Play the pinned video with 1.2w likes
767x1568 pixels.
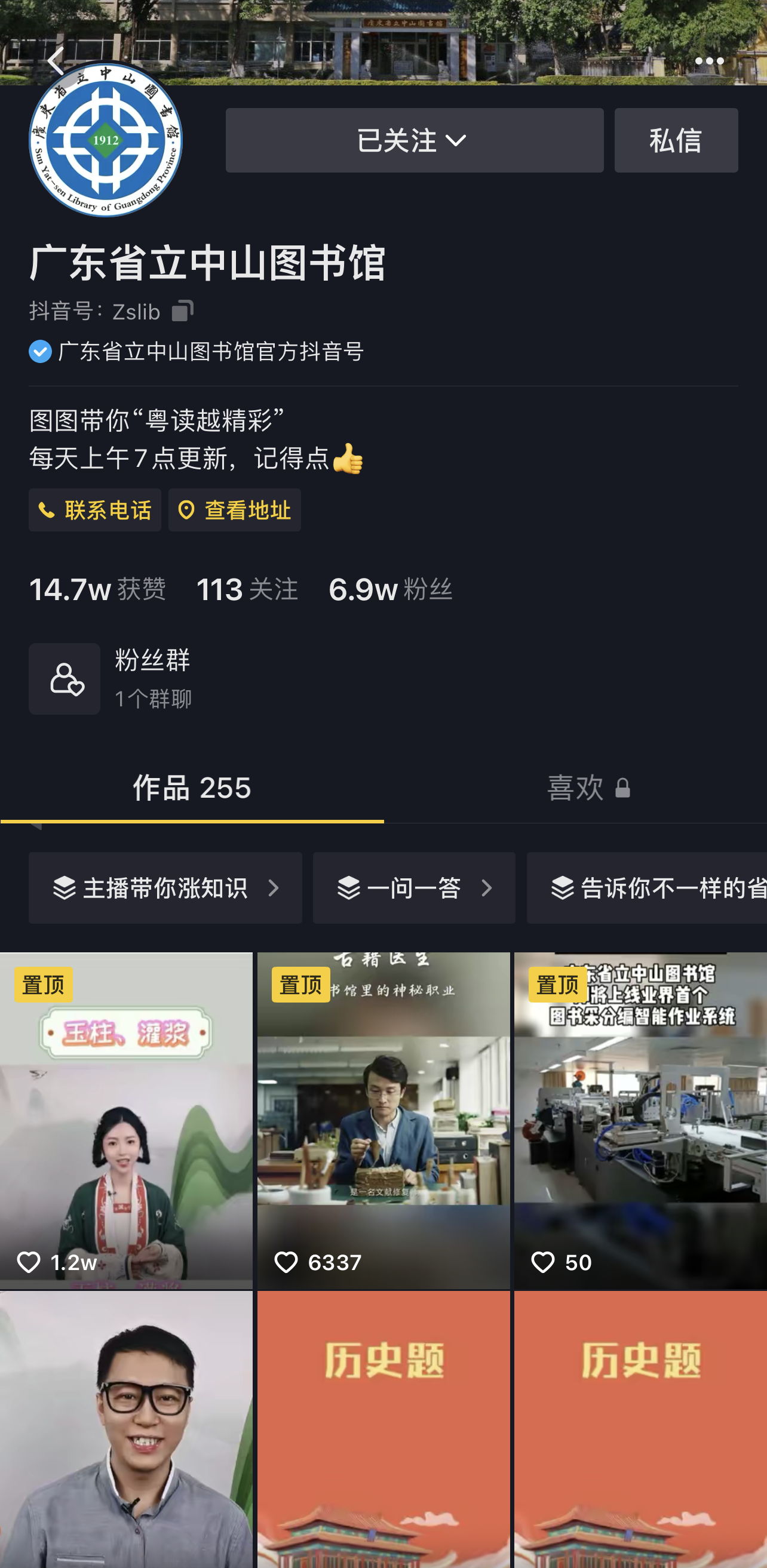coord(126,1120)
